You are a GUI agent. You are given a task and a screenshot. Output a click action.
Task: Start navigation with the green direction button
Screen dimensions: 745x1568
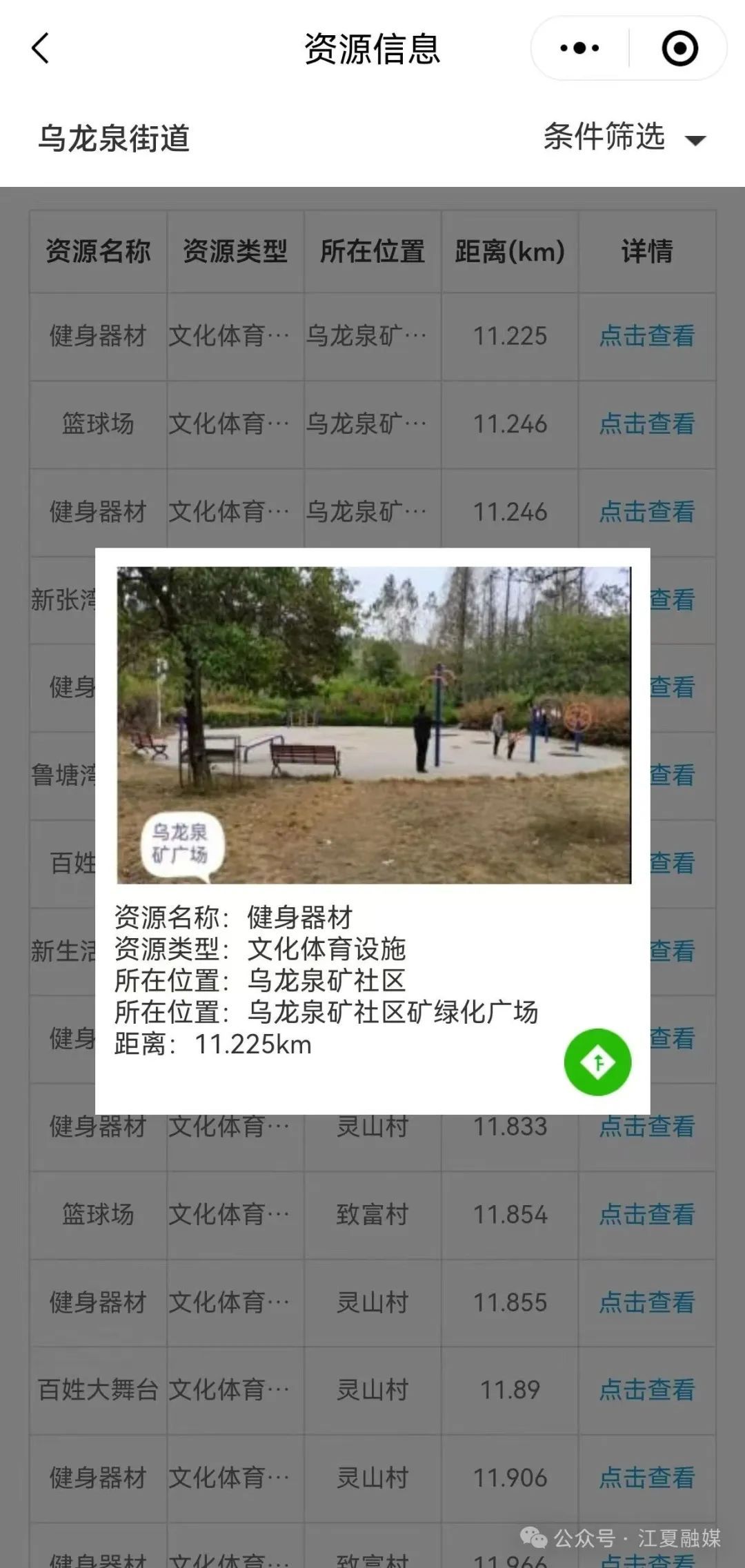(597, 1062)
